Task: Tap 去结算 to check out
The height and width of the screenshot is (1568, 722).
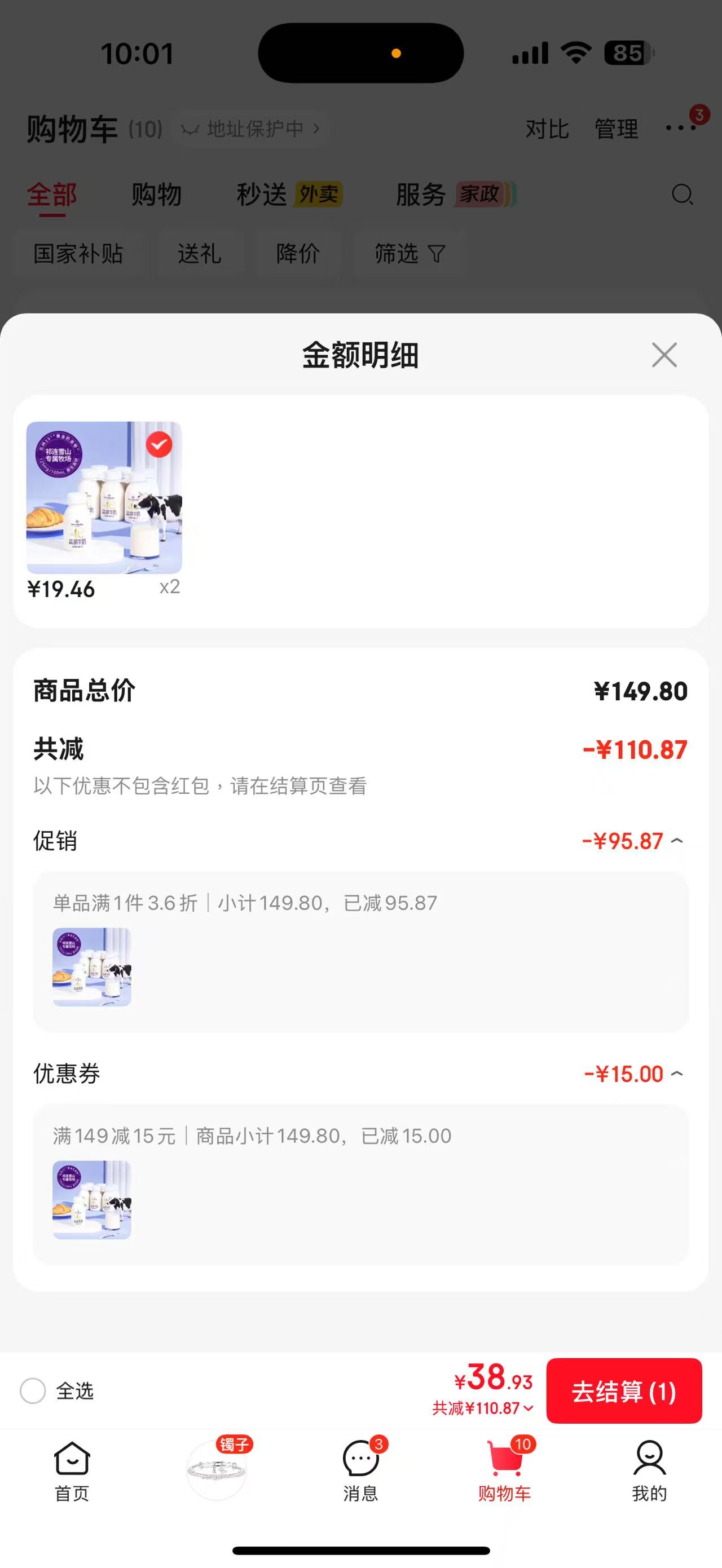Action: (x=624, y=1391)
